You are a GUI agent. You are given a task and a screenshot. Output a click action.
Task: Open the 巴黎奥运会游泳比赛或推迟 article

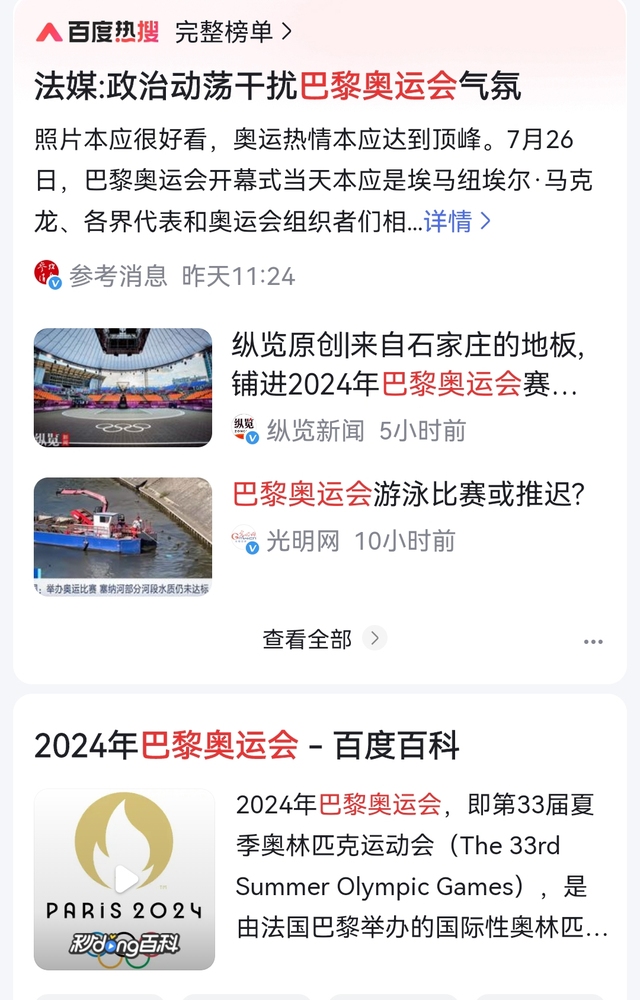(x=408, y=493)
